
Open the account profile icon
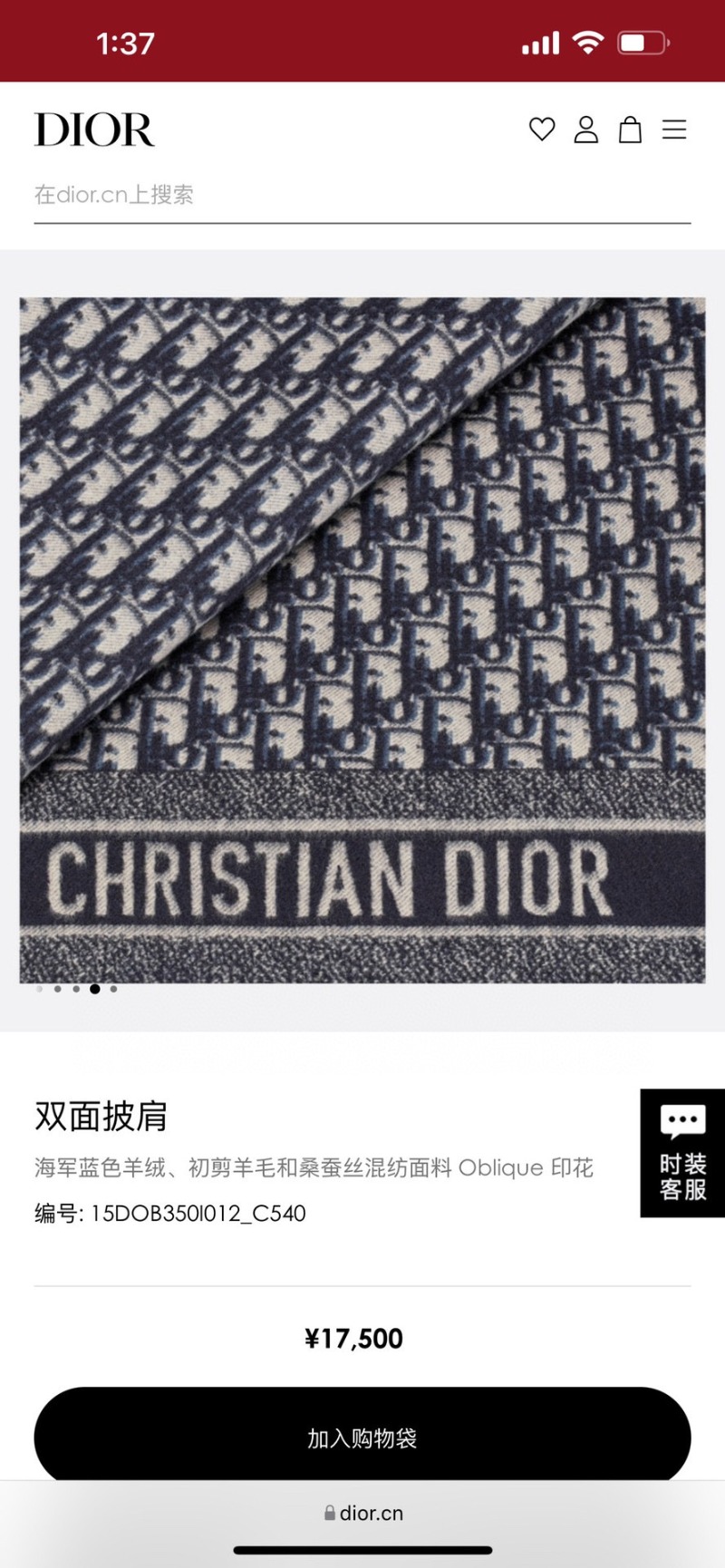pos(586,130)
